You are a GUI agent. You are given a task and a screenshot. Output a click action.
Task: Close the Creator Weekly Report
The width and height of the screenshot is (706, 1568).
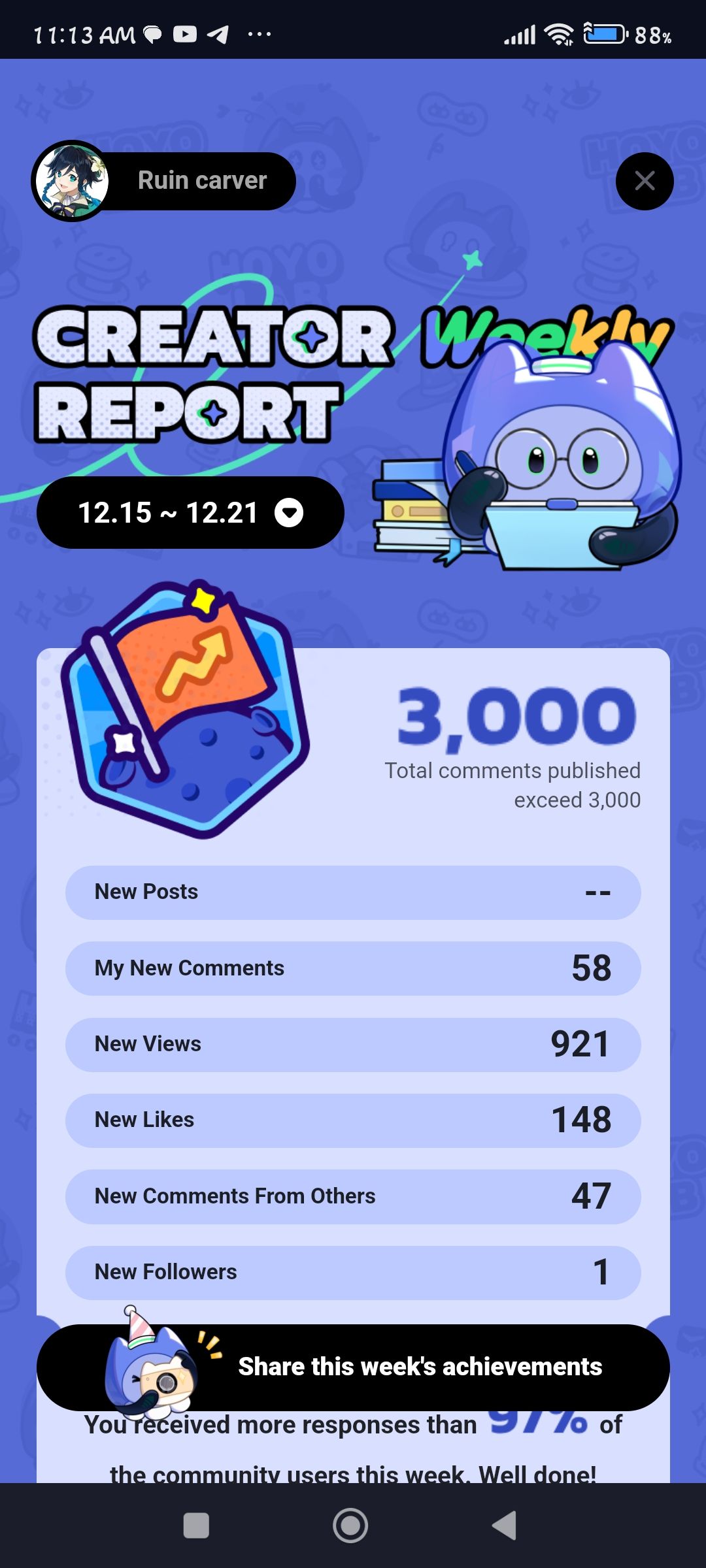(645, 181)
